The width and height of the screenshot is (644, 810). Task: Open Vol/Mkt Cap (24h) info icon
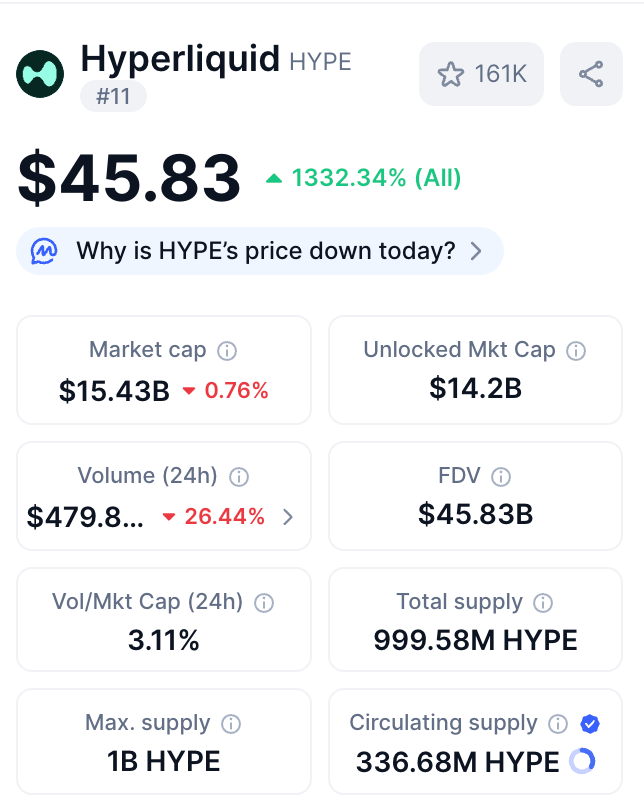[264, 603]
